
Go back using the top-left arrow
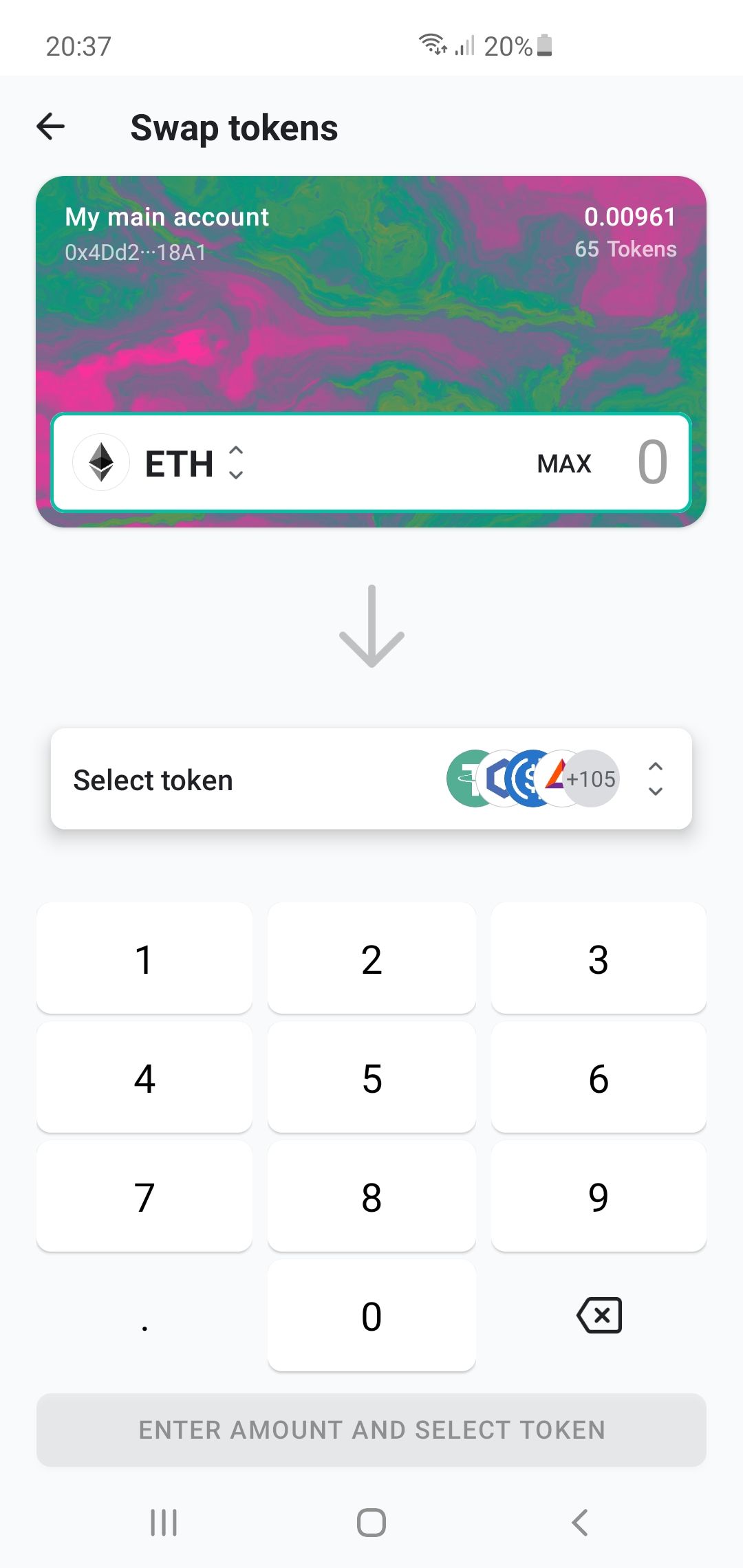[x=51, y=127]
